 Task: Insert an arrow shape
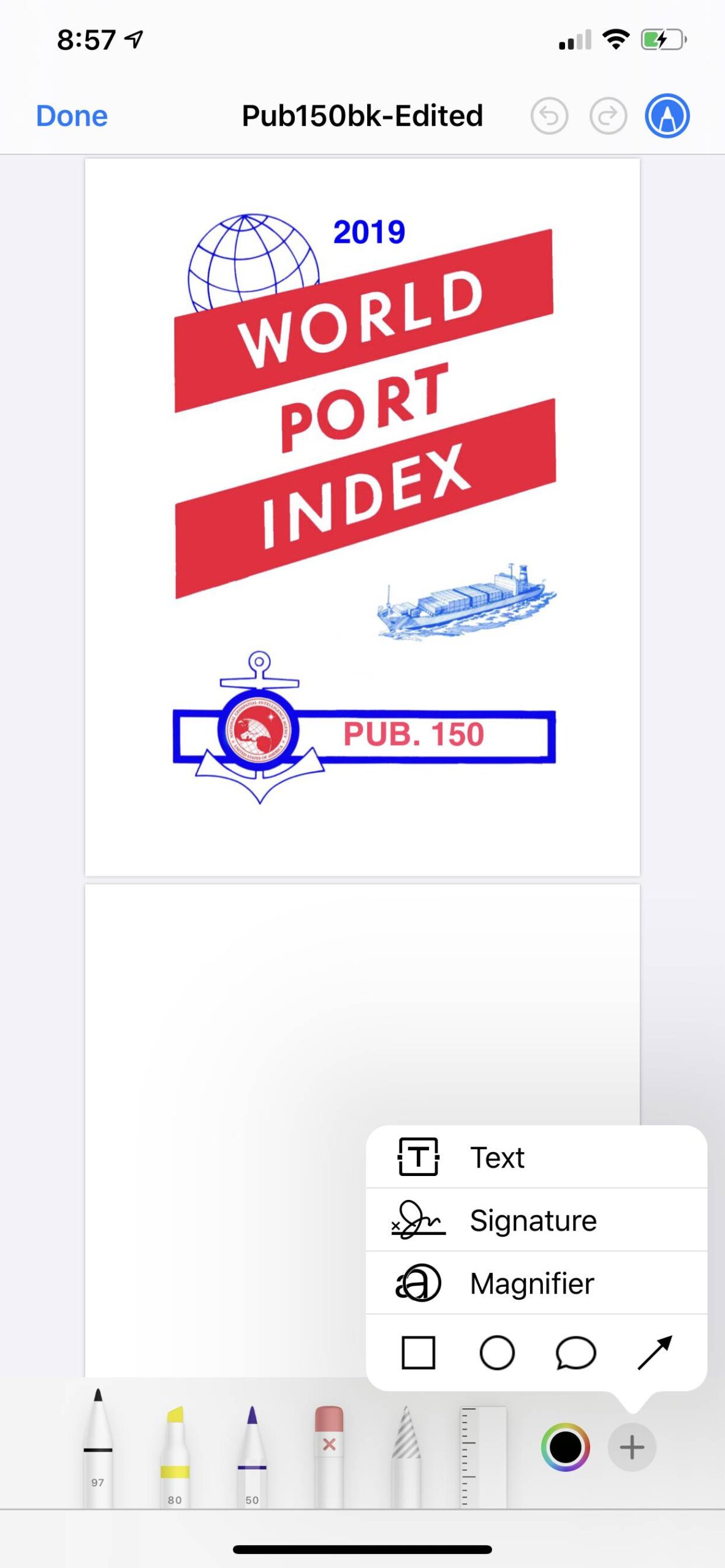[655, 1352]
